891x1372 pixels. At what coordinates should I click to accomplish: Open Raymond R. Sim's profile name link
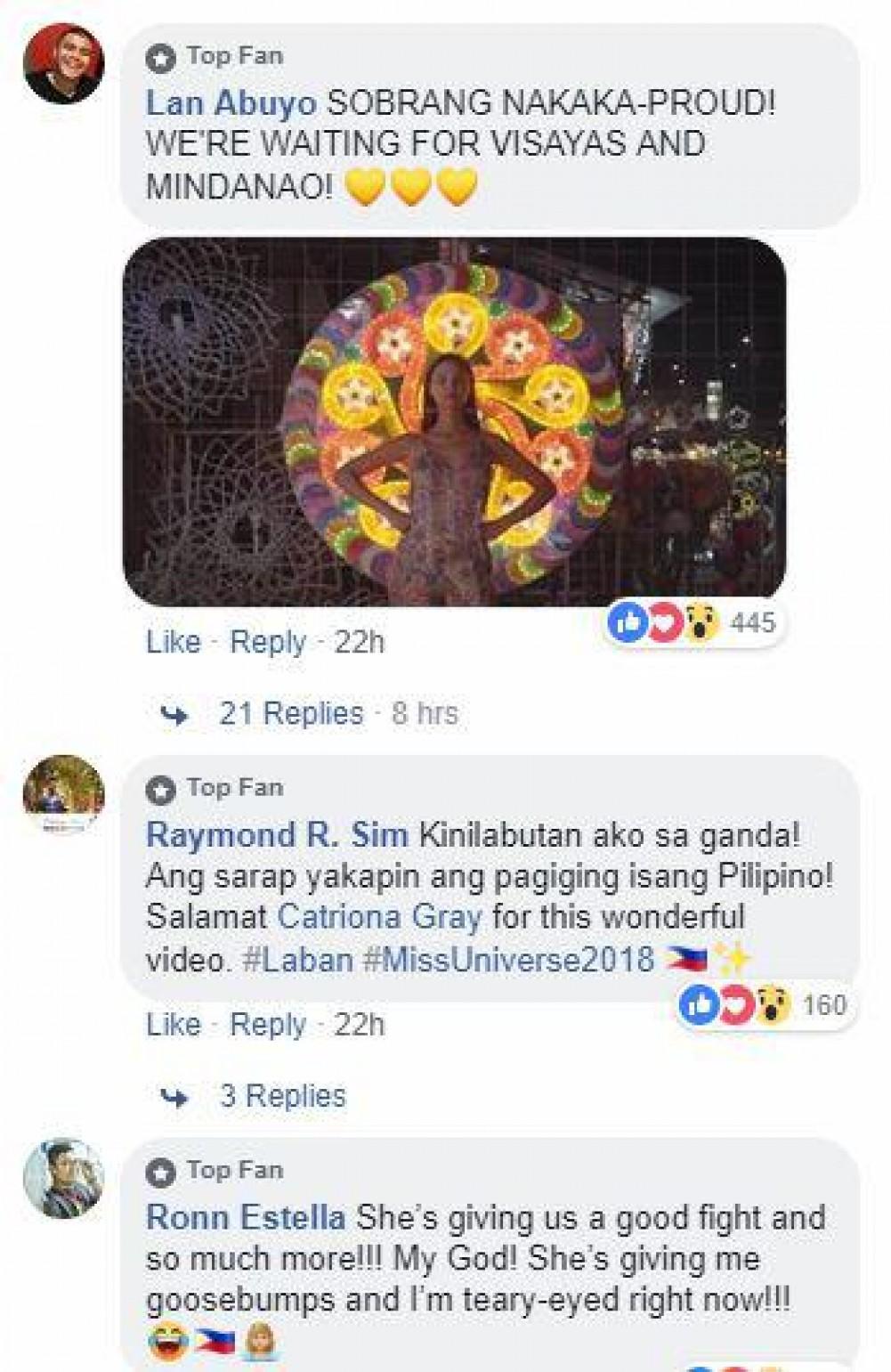pos(276,835)
